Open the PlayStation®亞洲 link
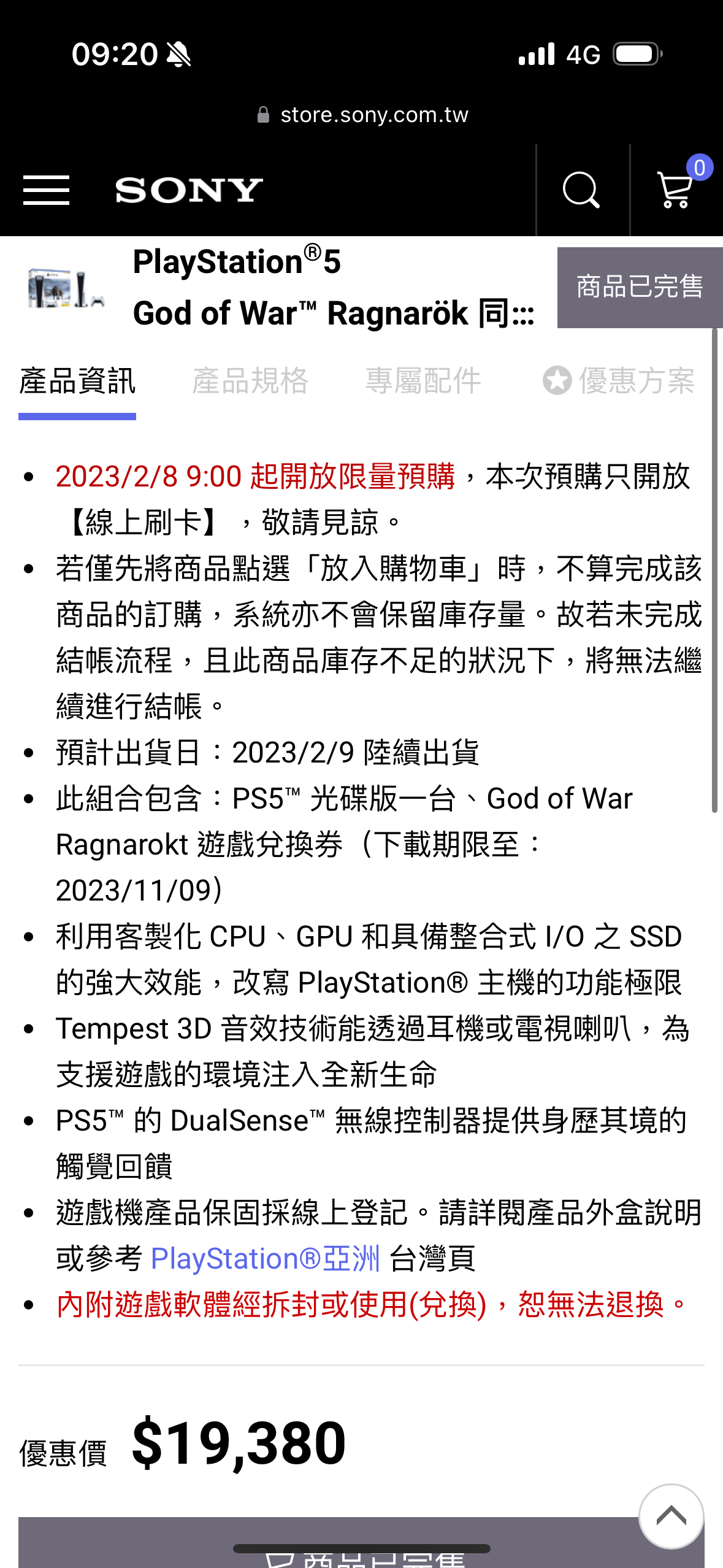This screenshot has height=1568, width=723. tap(266, 1259)
